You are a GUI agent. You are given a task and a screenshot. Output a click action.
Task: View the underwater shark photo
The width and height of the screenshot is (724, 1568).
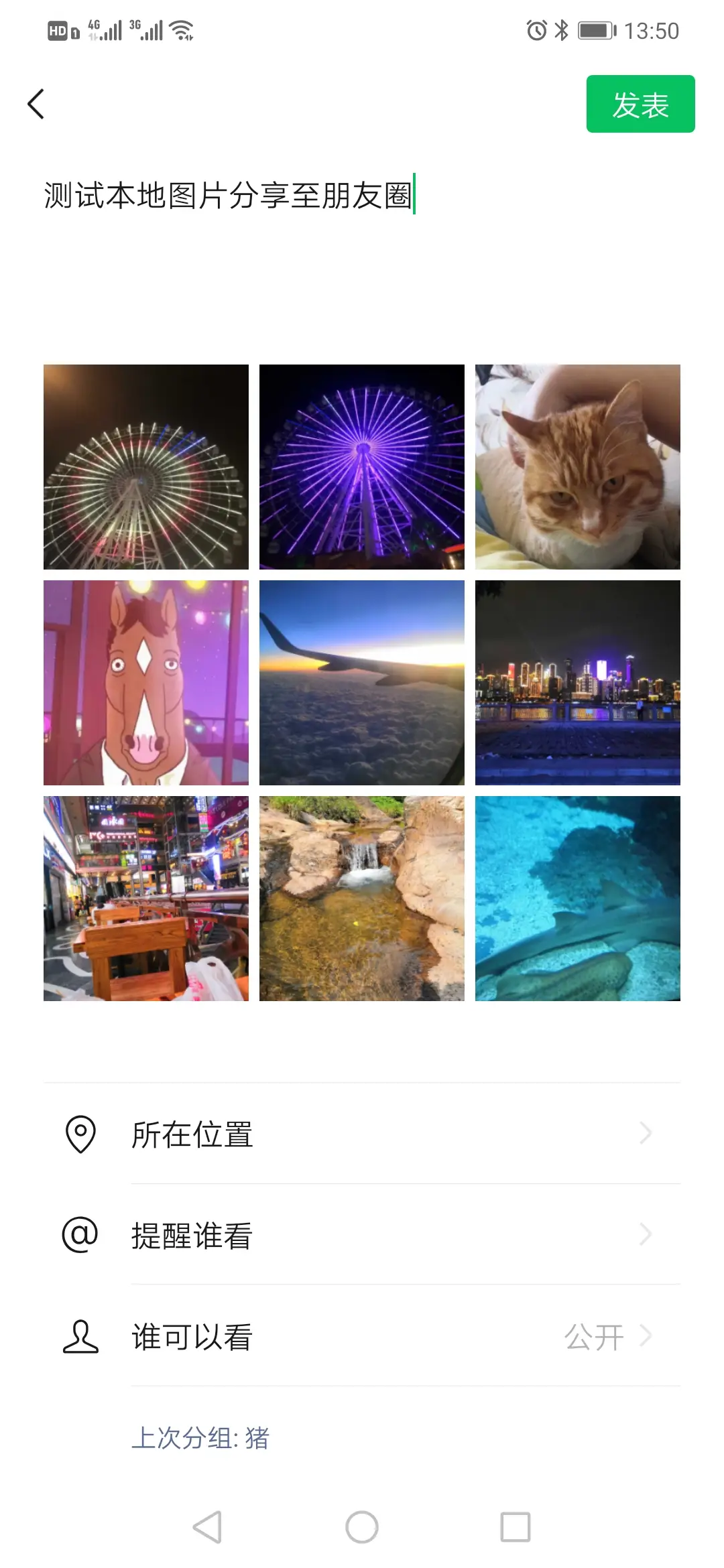pyautogui.click(x=578, y=899)
